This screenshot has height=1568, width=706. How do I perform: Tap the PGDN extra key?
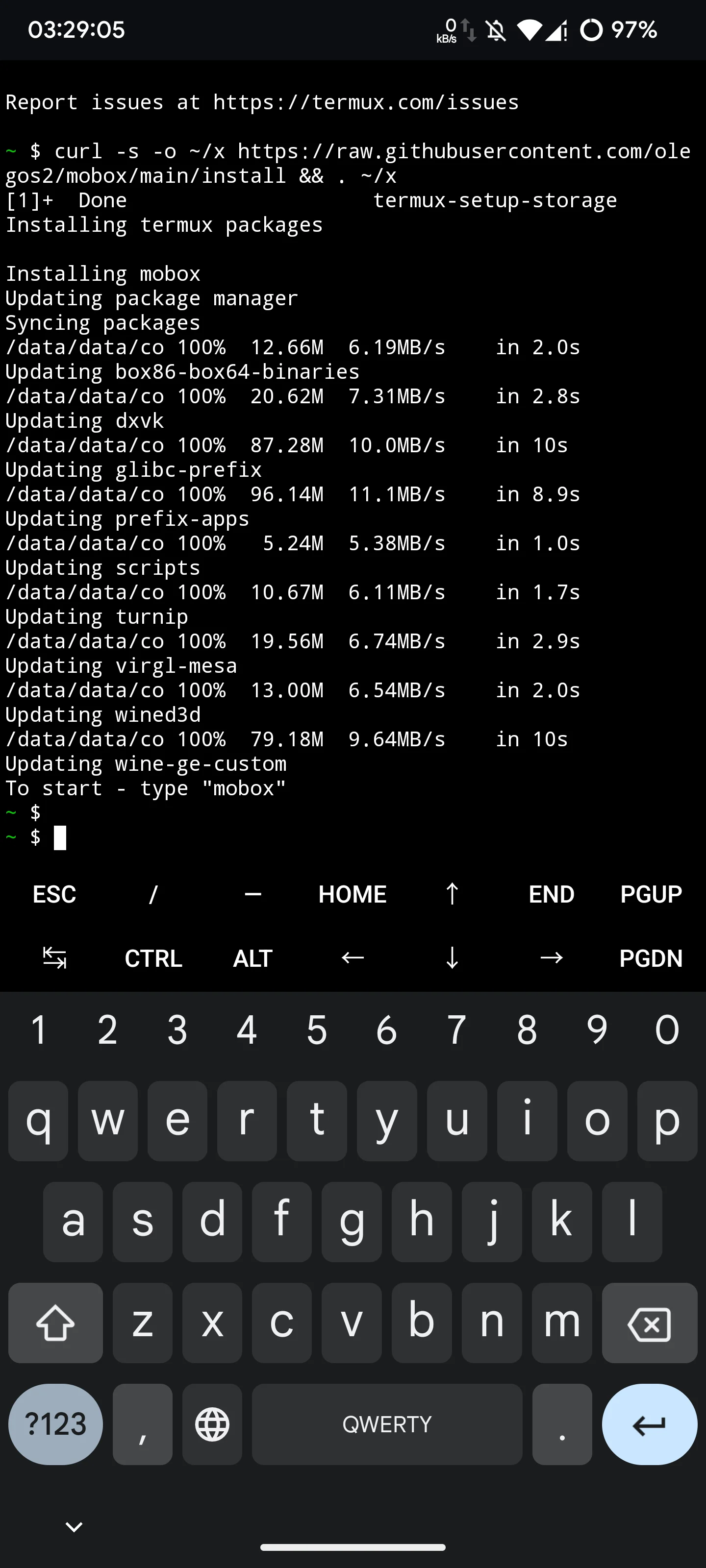click(x=651, y=958)
